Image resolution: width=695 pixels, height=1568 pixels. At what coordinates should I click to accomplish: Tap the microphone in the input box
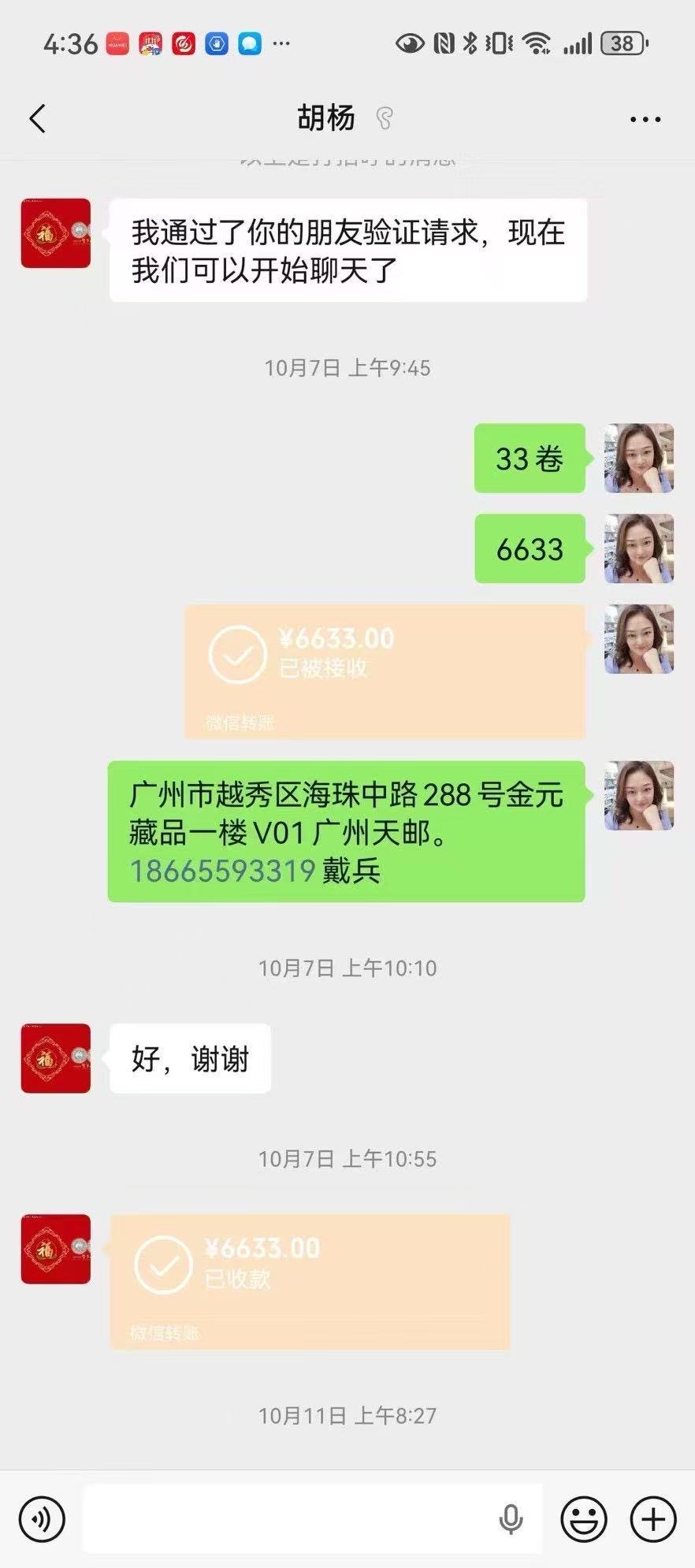[511, 1518]
